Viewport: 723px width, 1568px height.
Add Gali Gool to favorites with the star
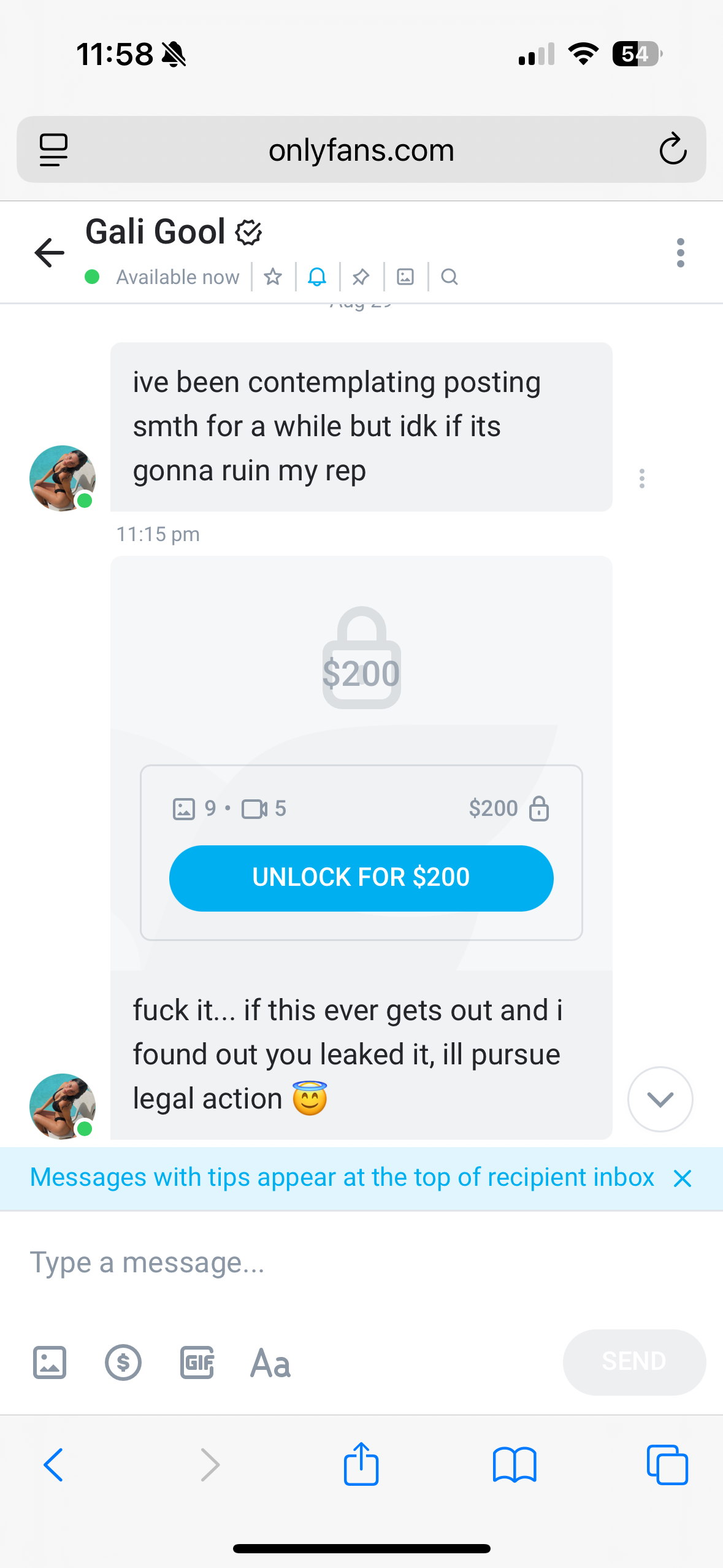[x=273, y=277]
